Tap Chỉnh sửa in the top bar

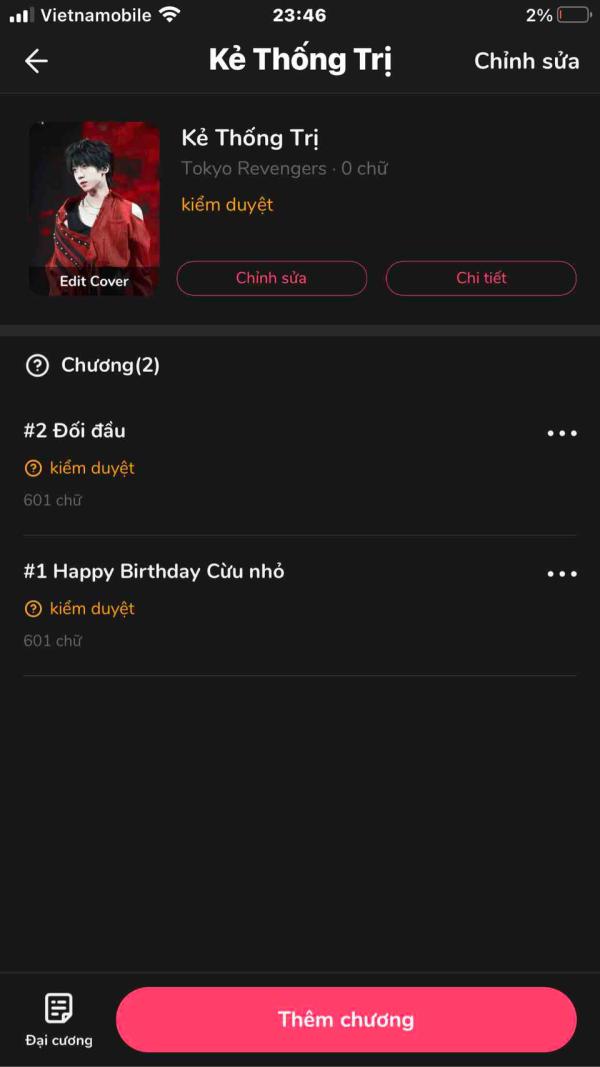tap(526, 61)
